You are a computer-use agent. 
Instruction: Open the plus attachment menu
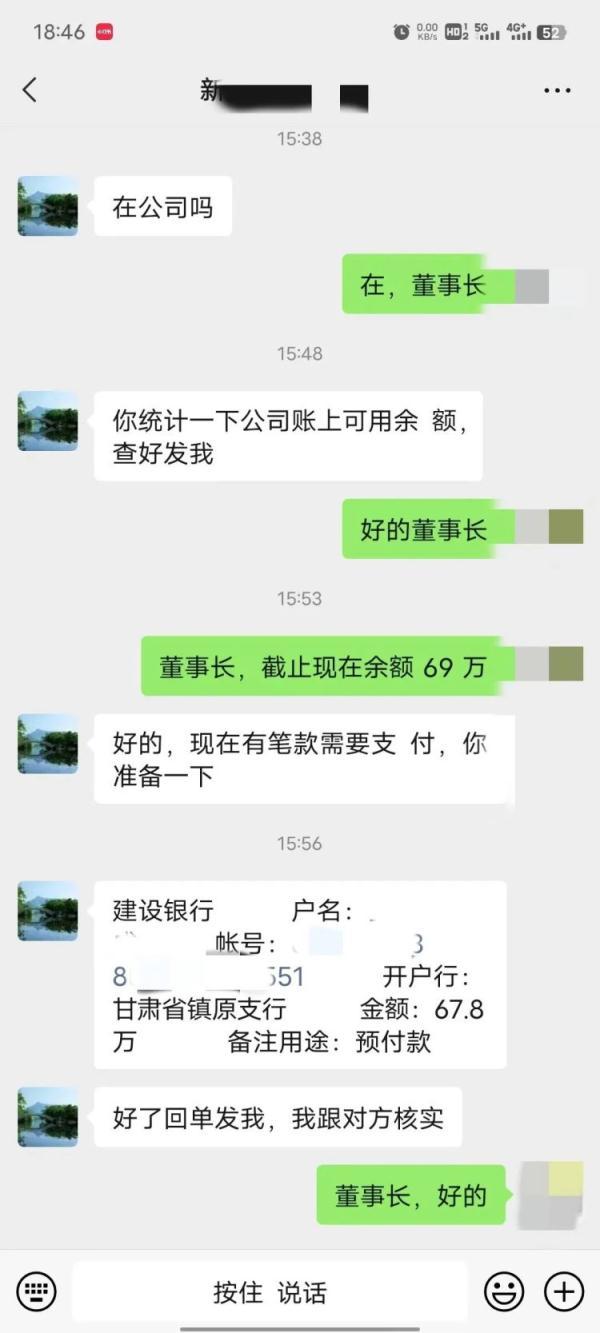click(x=564, y=1291)
